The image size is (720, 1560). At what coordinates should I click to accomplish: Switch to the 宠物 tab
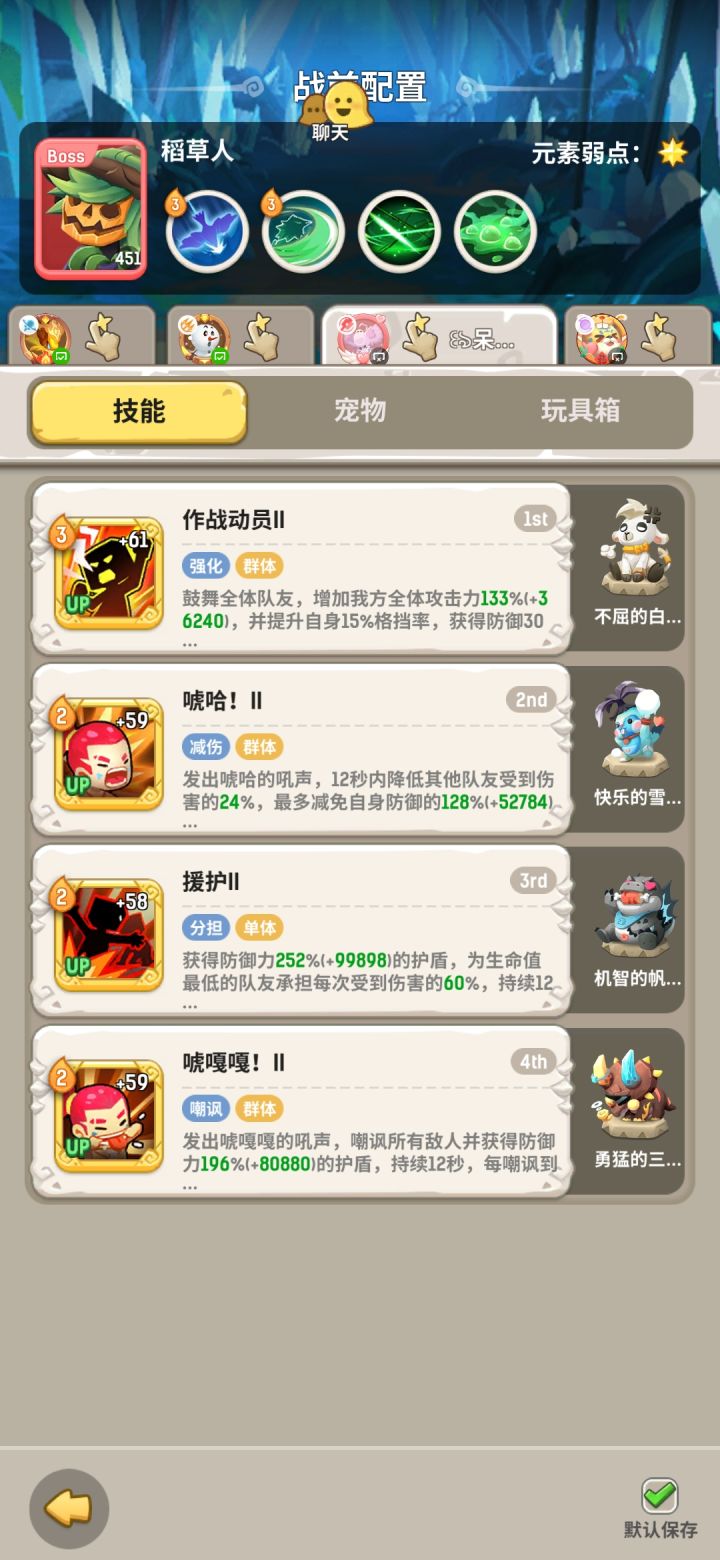click(x=360, y=410)
